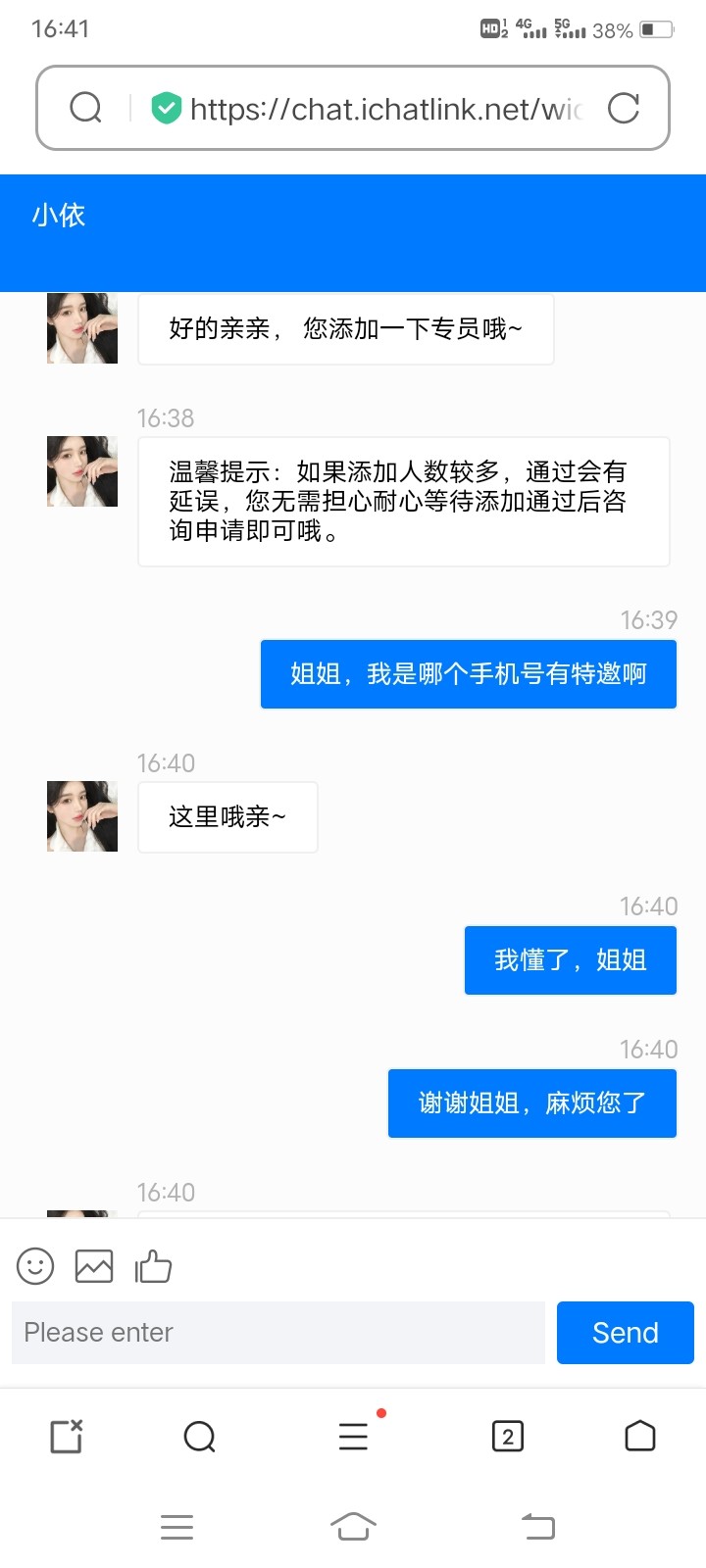Return to the browser homepage via home icon
The width and height of the screenshot is (706, 1568).
point(640,1435)
